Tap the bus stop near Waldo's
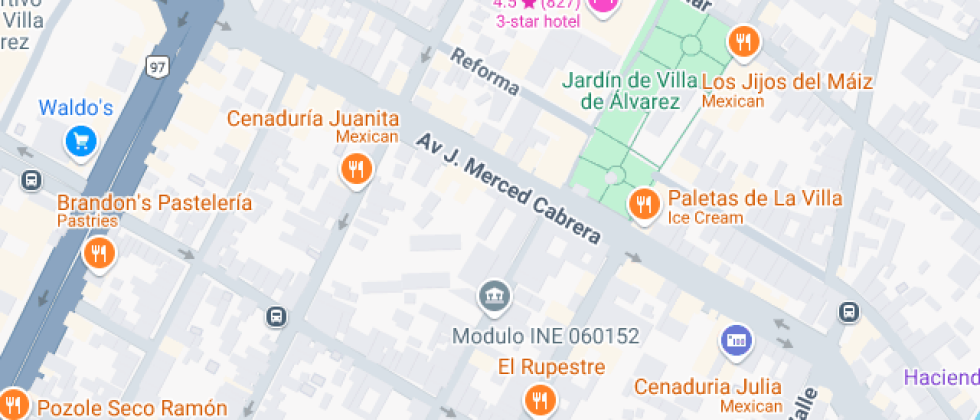The height and width of the screenshot is (420, 980). 31,181
